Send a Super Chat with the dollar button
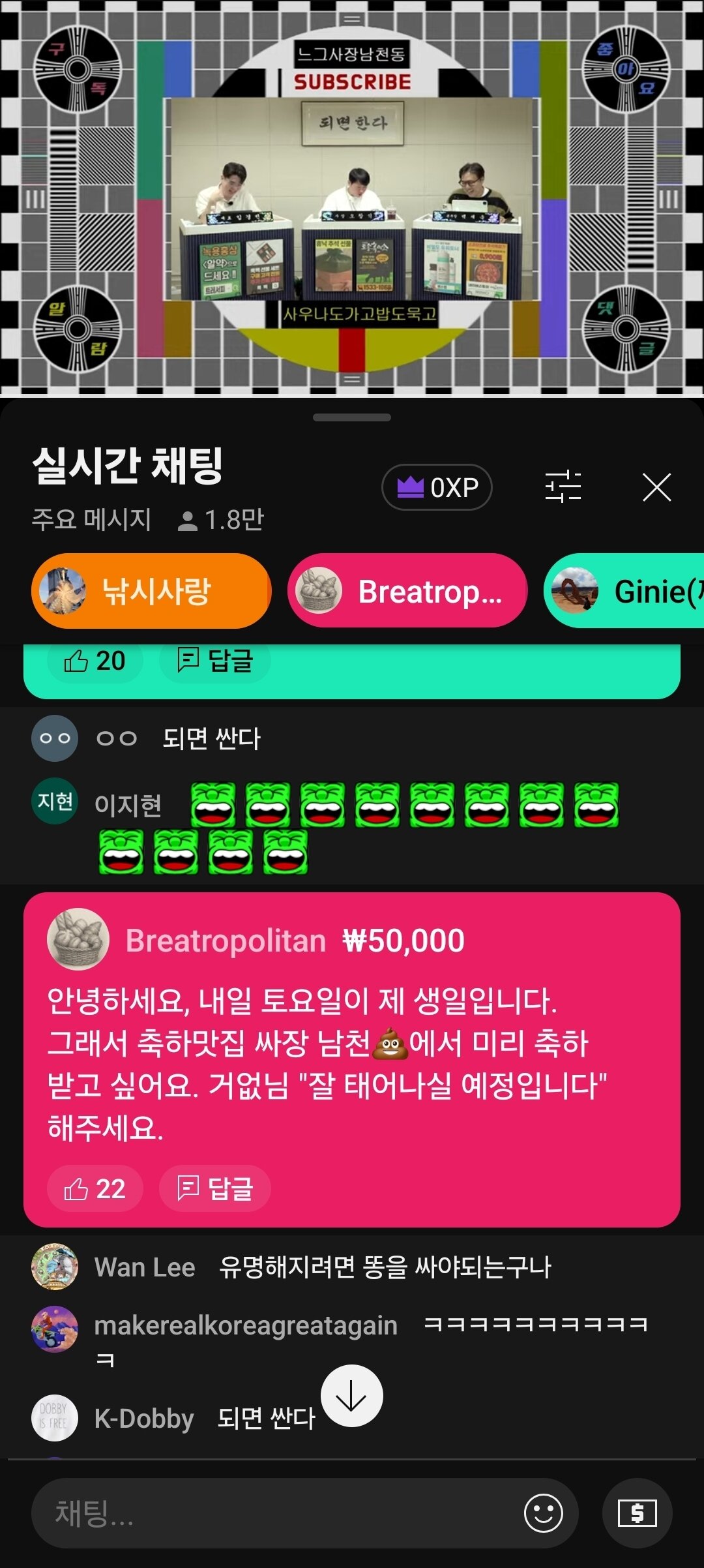Screen dimensions: 704x1568 point(637,1513)
